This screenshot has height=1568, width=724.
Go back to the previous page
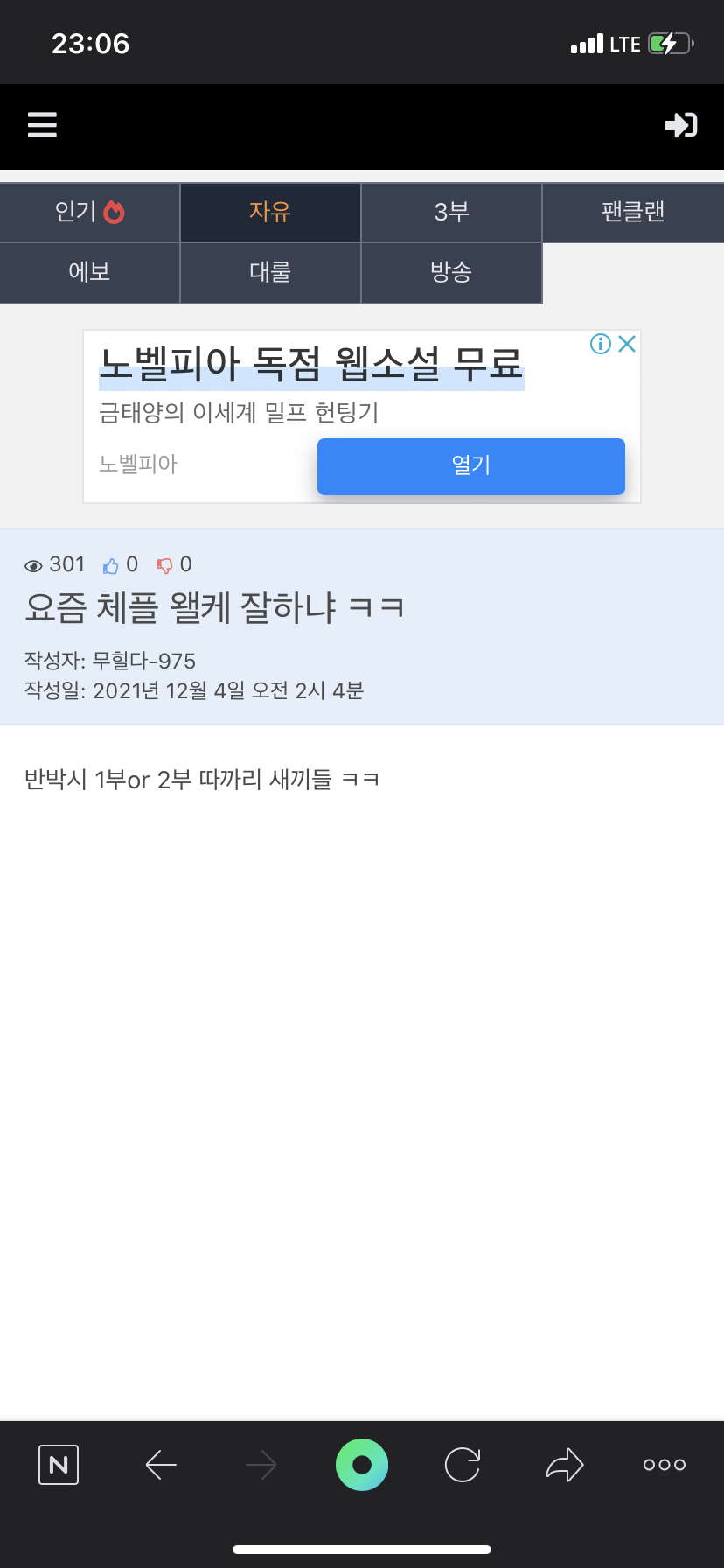coord(161,1464)
